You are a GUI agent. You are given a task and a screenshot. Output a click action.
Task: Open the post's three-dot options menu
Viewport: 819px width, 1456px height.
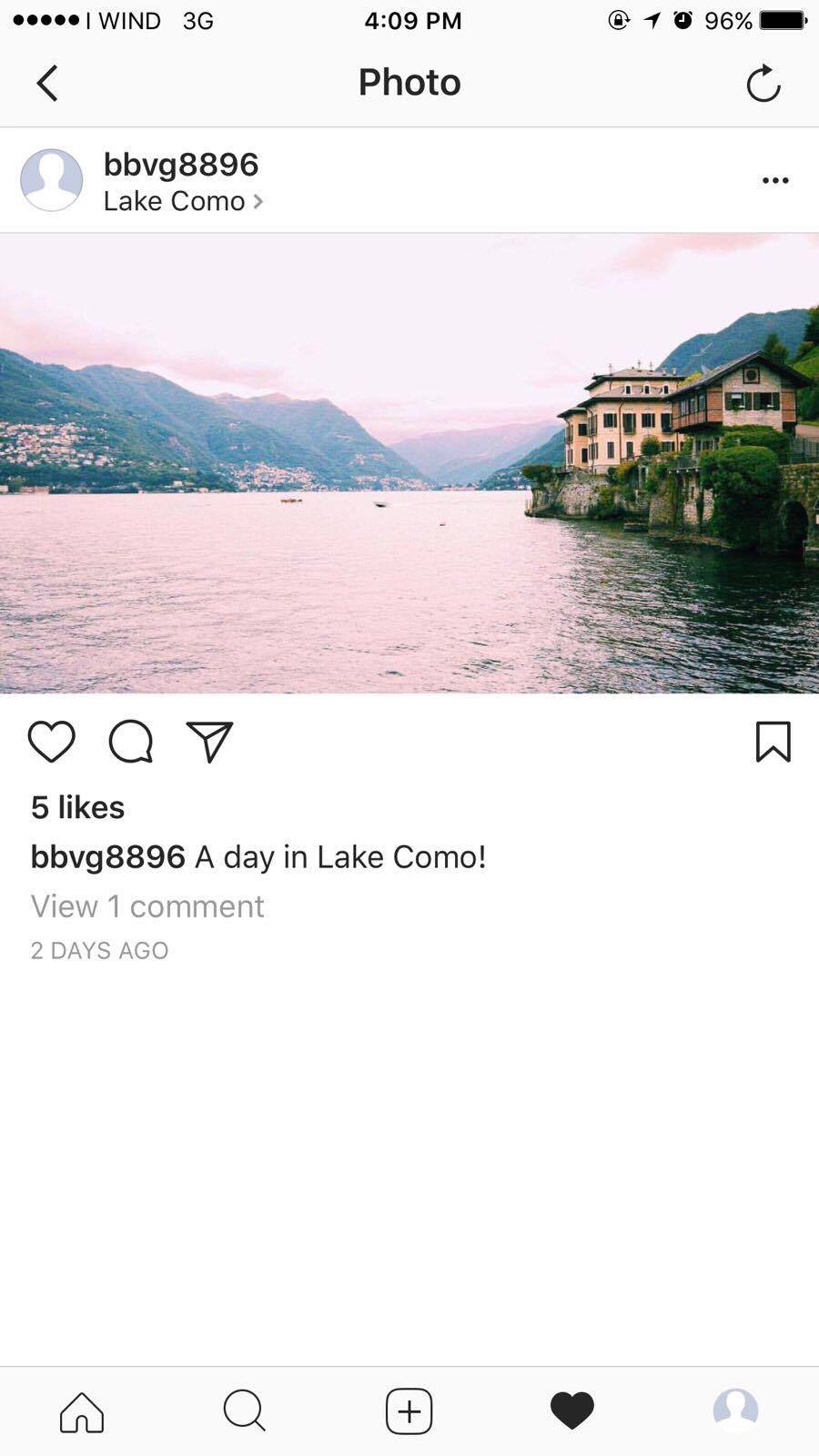coord(775,180)
